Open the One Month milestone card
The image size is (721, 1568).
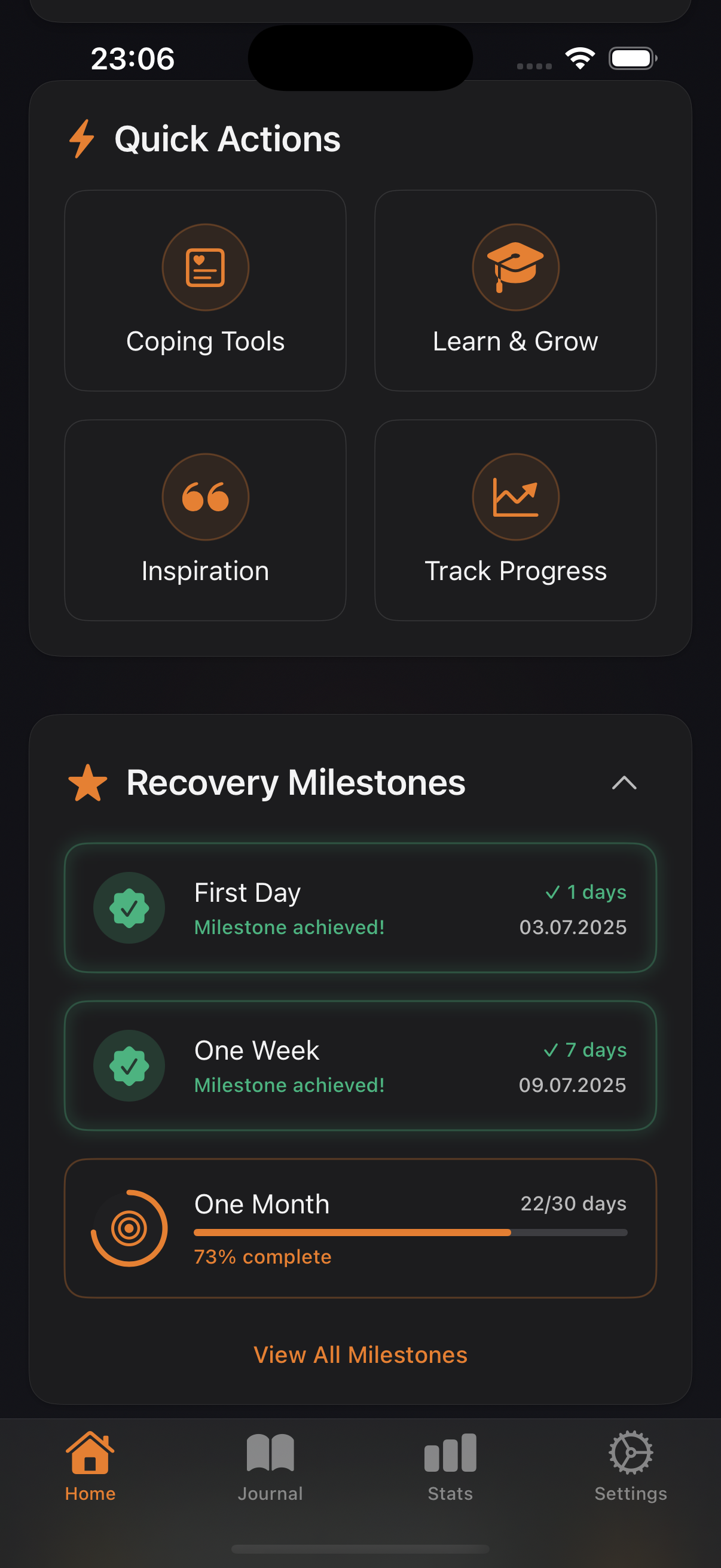(360, 1228)
